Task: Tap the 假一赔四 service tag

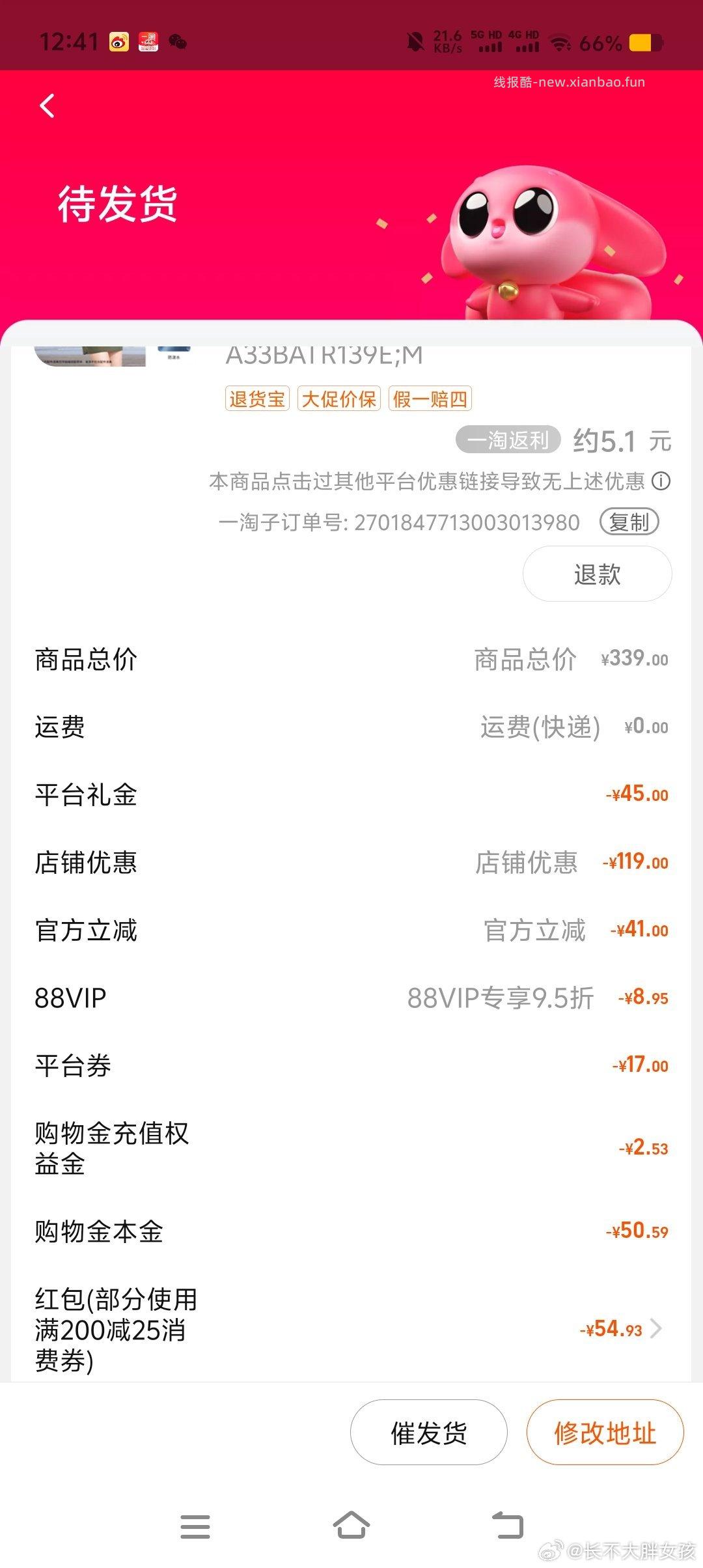Action: tap(430, 399)
